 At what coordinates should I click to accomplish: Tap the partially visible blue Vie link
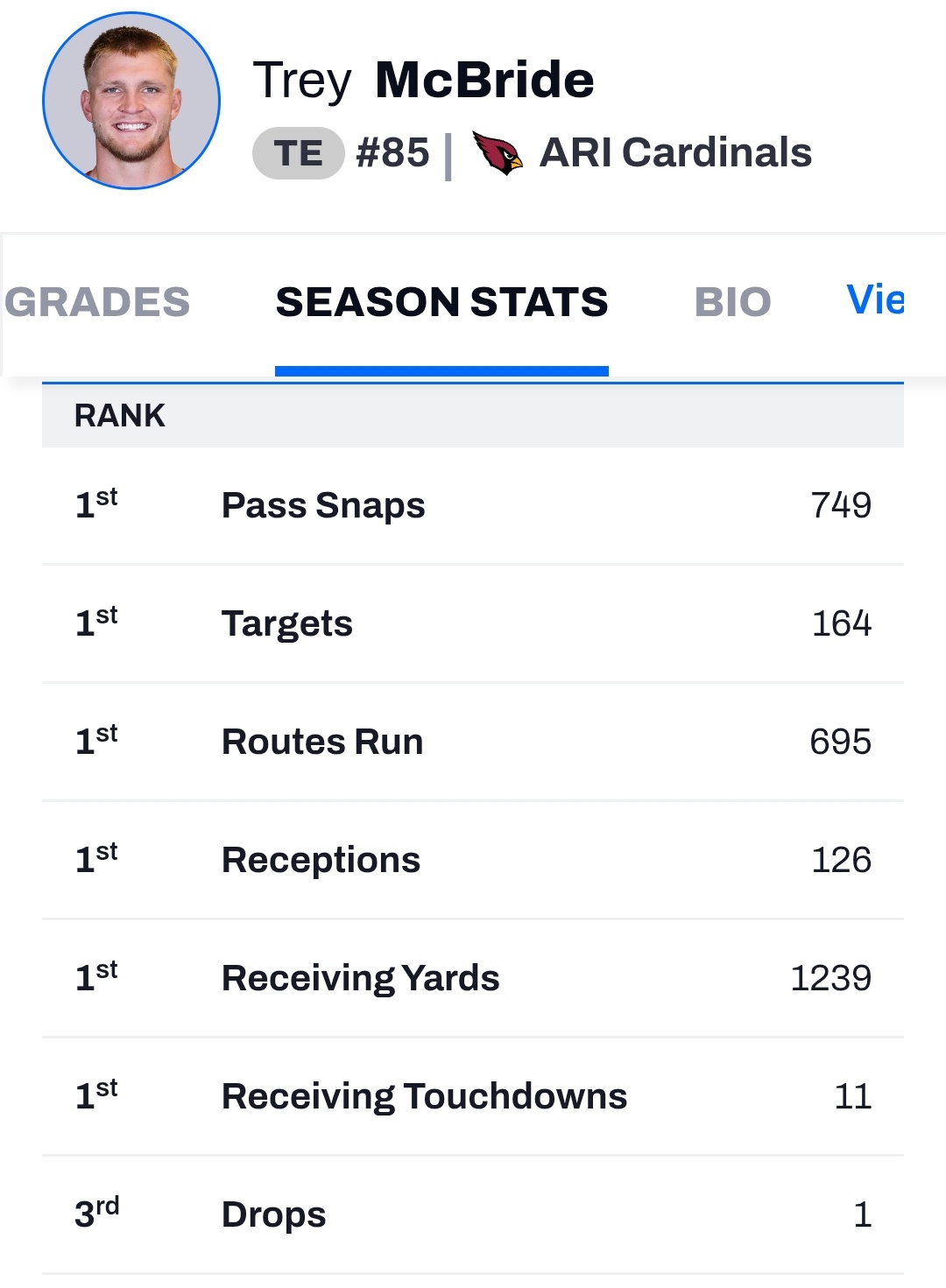pyautogui.click(x=875, y=300)
